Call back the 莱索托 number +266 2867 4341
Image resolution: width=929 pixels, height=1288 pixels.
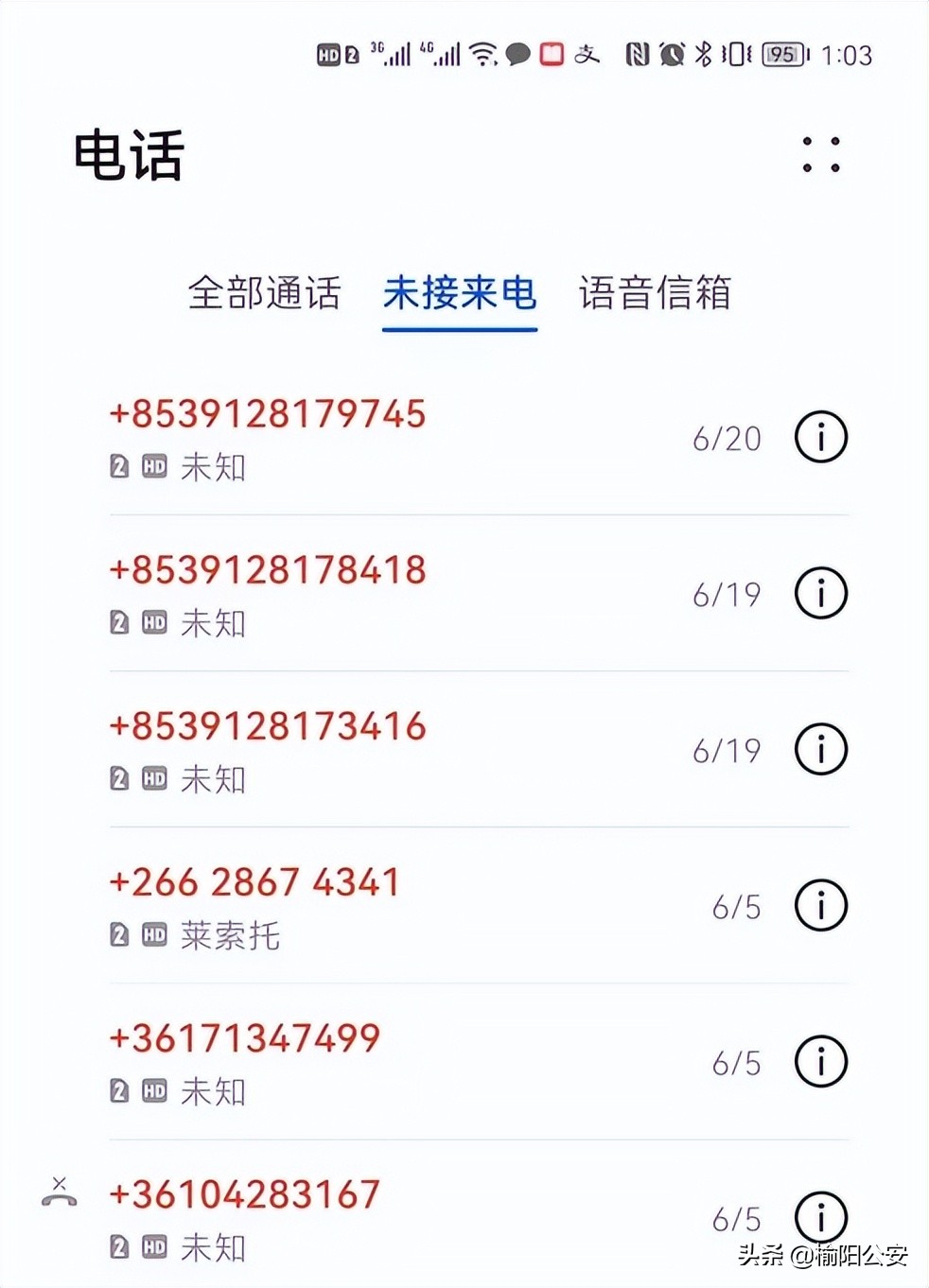tap(254, 881)
